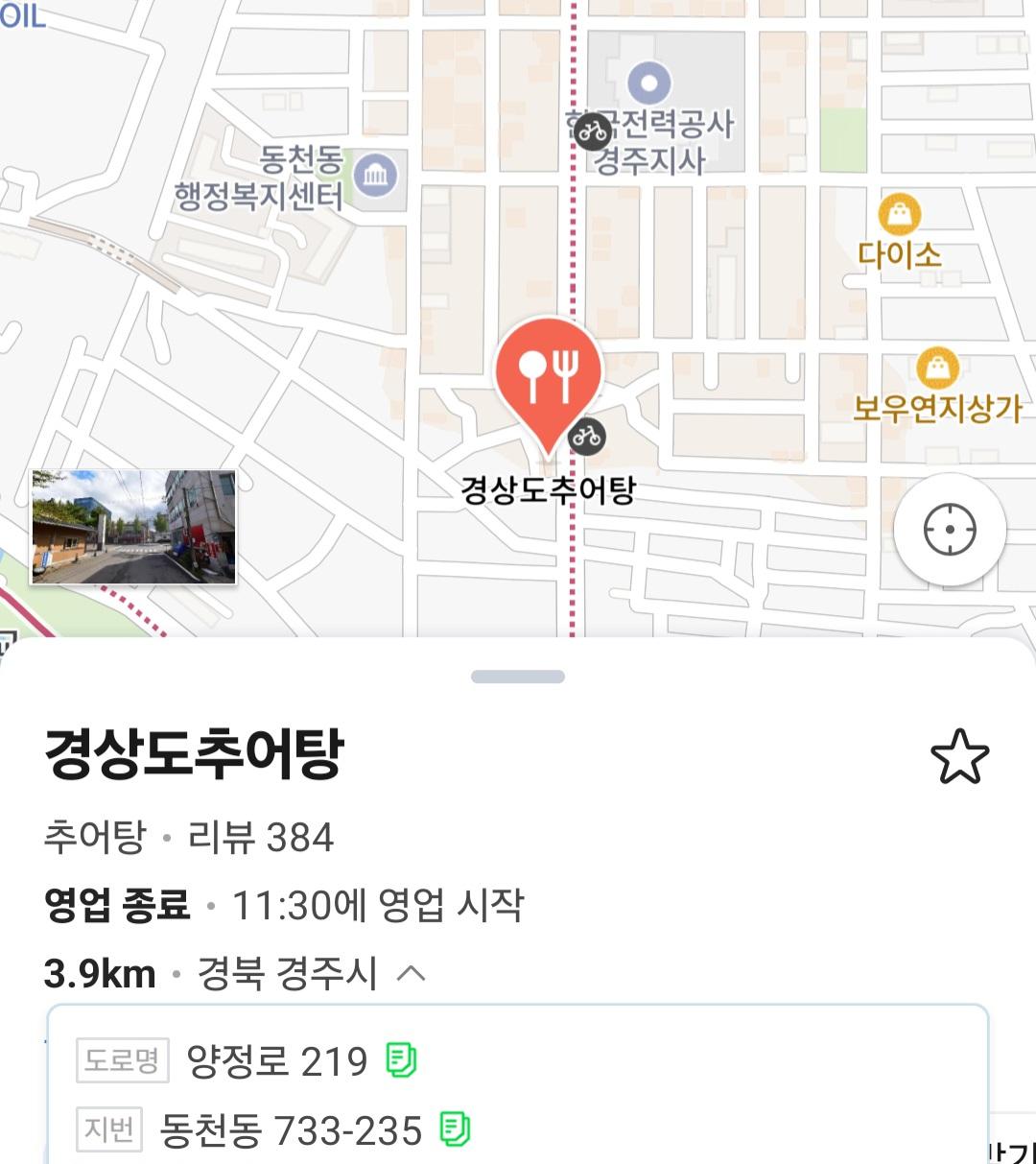Screen dimensions: 1036x1164
Task: Open the street view photo thumbnail
Action: click(133, 527)
